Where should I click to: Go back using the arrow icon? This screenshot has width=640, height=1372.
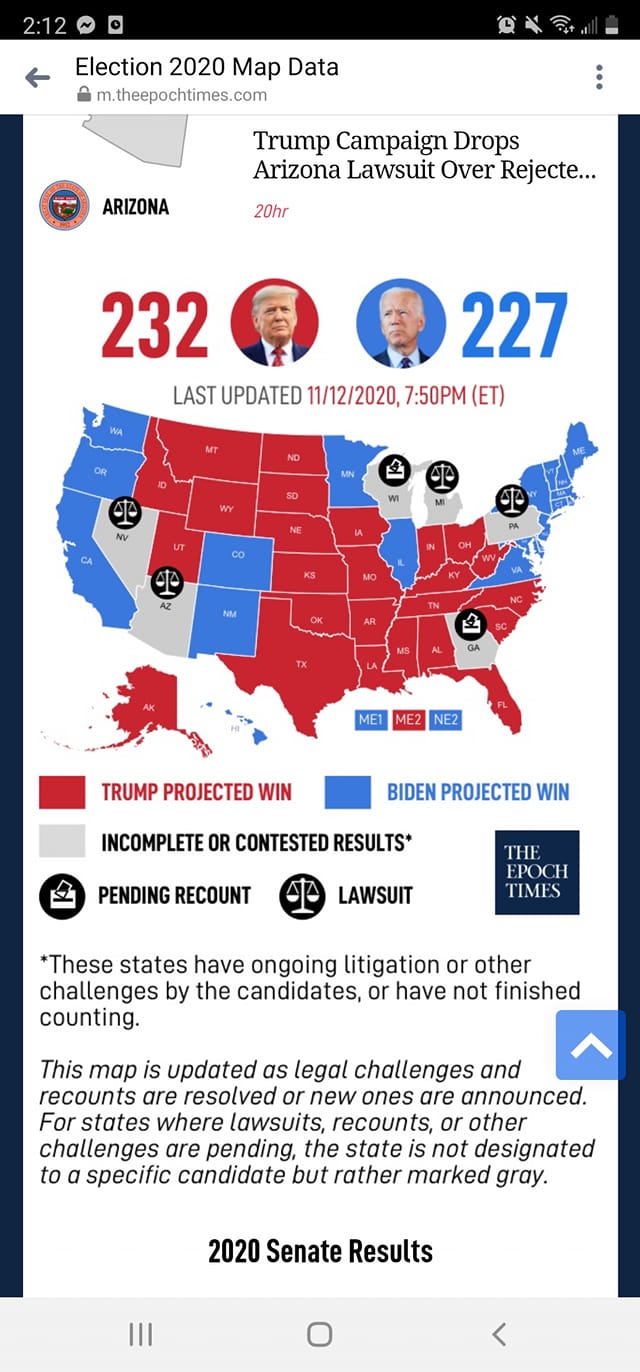tap(38, 78)
